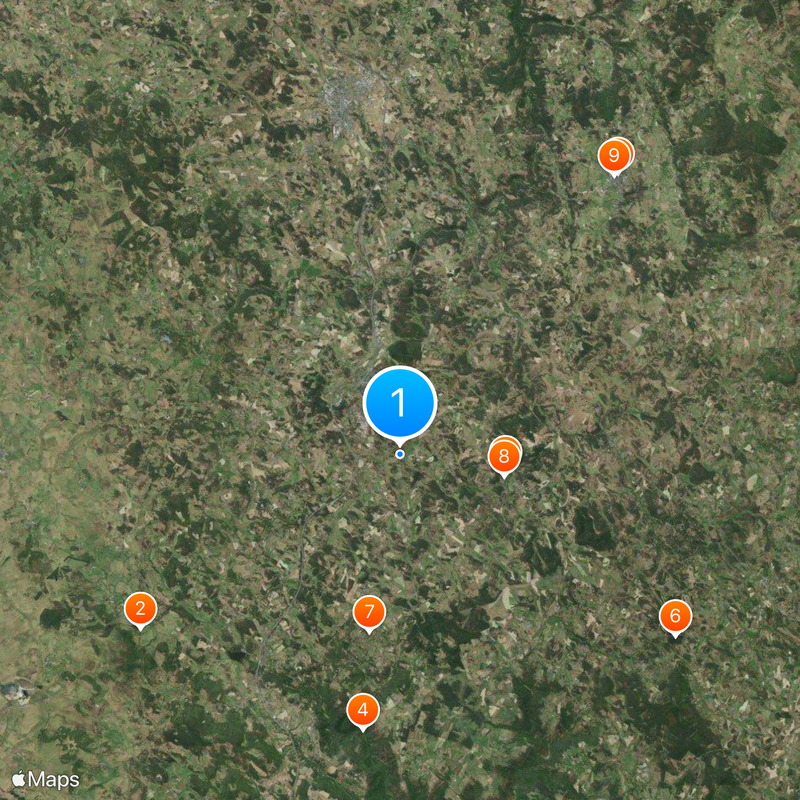Open the orange pin numbered 8
Screen dimensions: 800x800
coord(504,457)
